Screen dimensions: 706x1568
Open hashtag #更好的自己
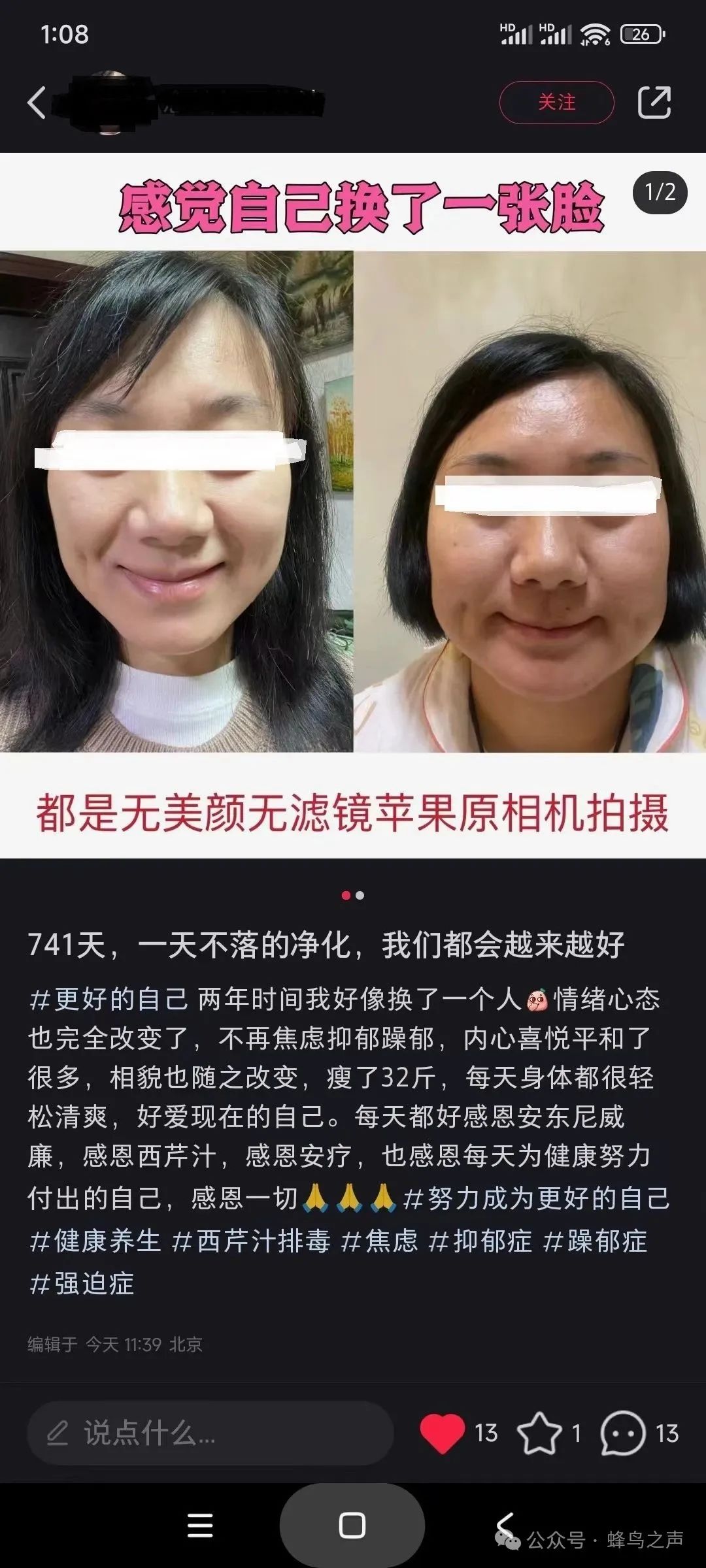pos(109,1000)
